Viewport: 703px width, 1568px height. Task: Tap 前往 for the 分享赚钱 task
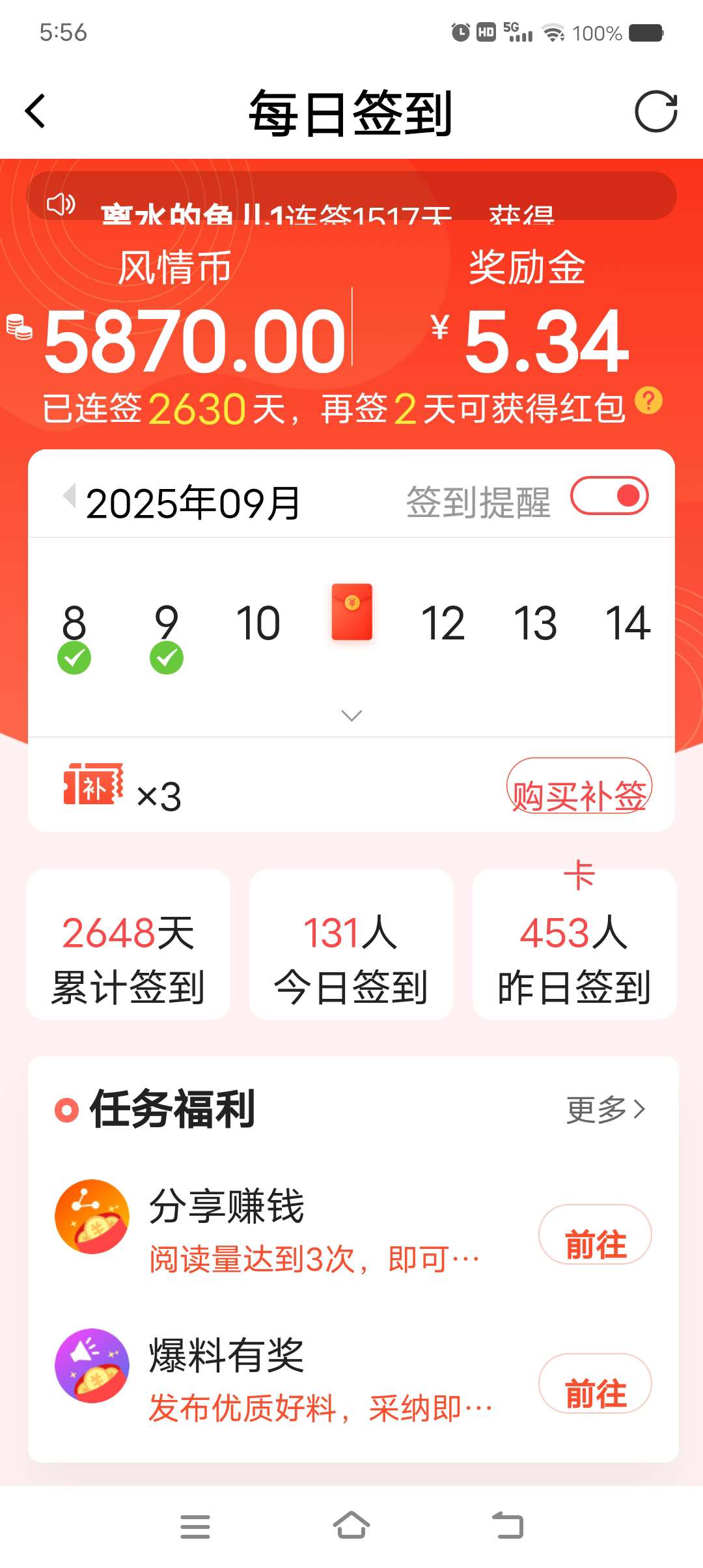pyautogui.click(x=595, y=1234)
